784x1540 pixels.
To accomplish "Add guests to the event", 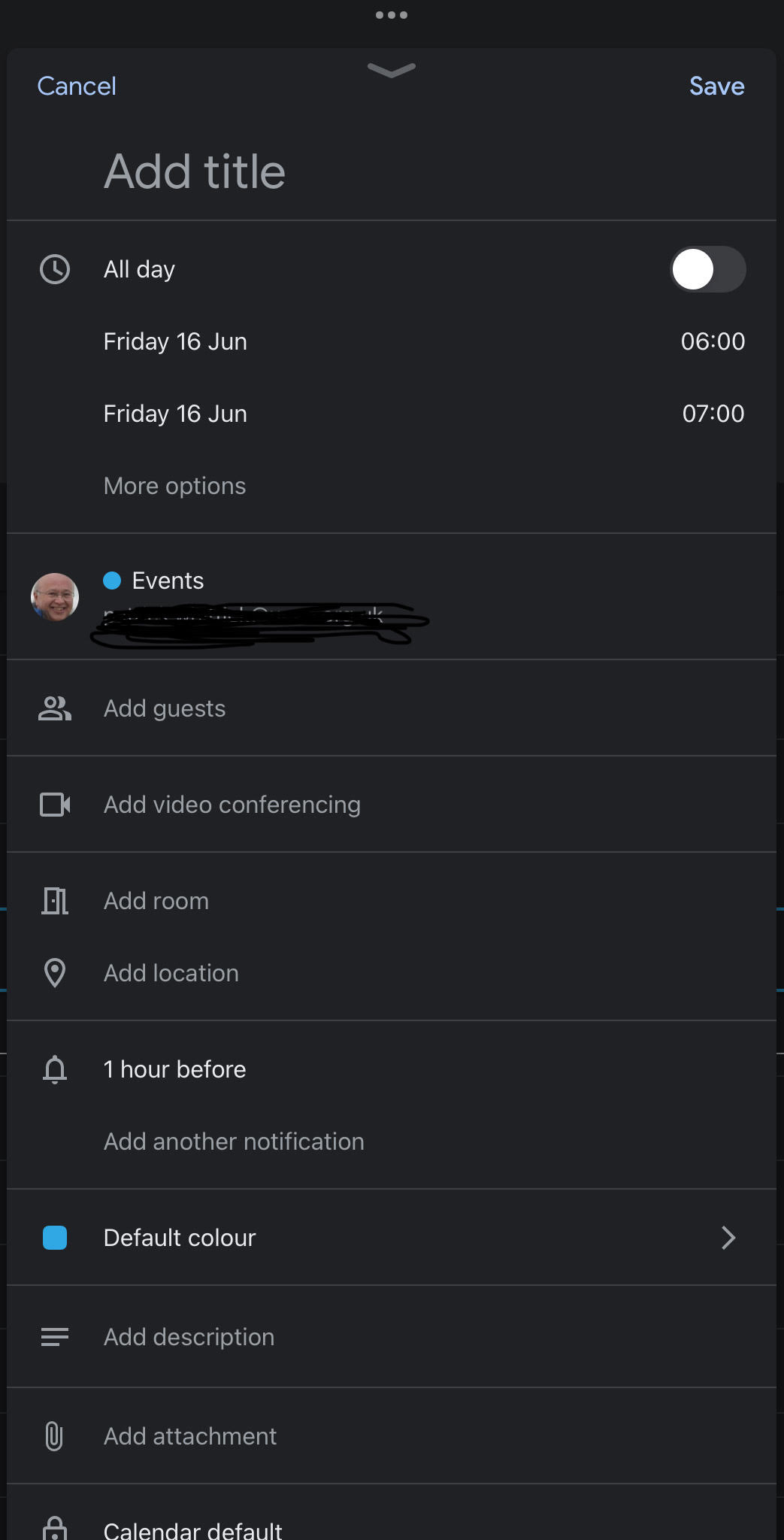I will pos(165,708).
